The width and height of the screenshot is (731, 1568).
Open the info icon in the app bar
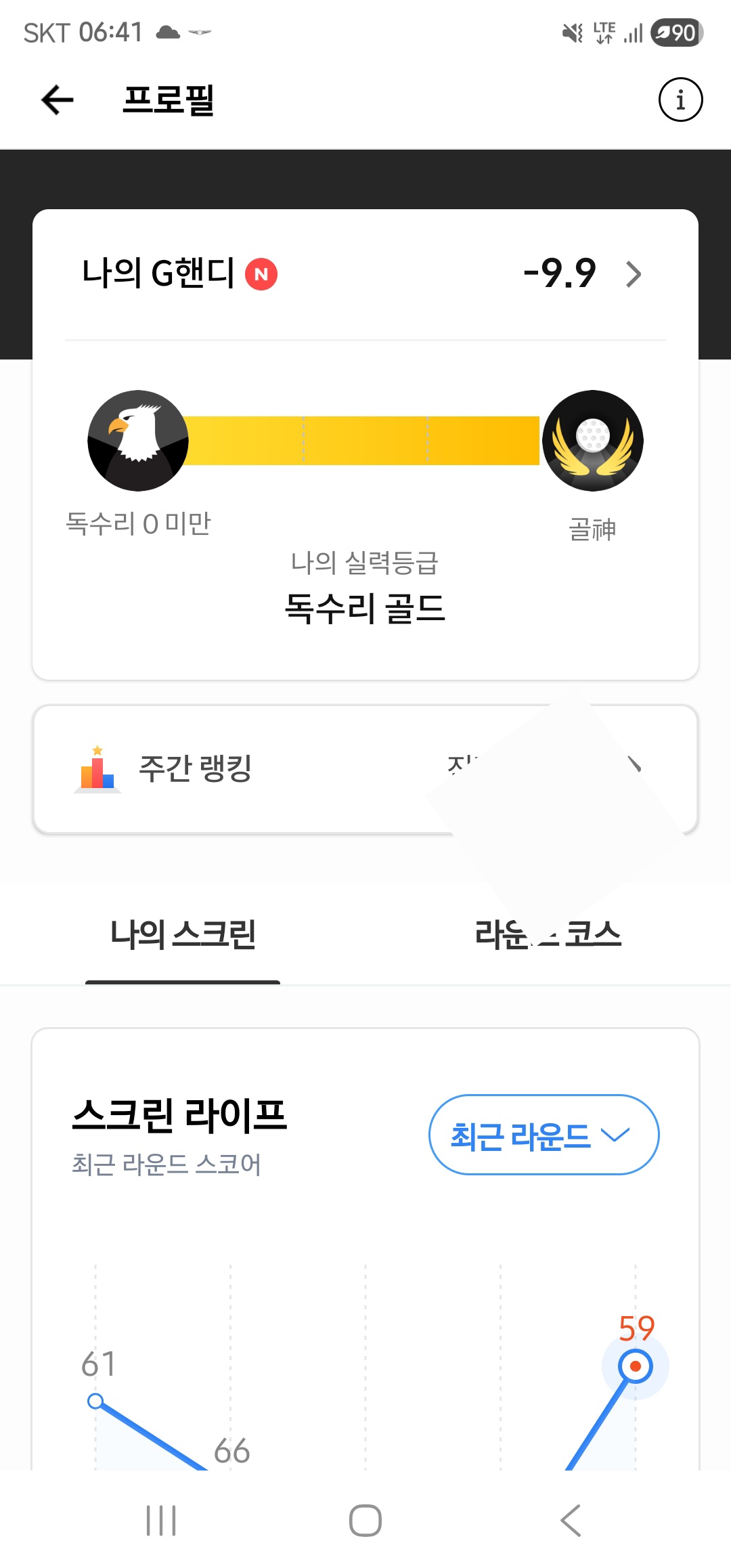680,100
